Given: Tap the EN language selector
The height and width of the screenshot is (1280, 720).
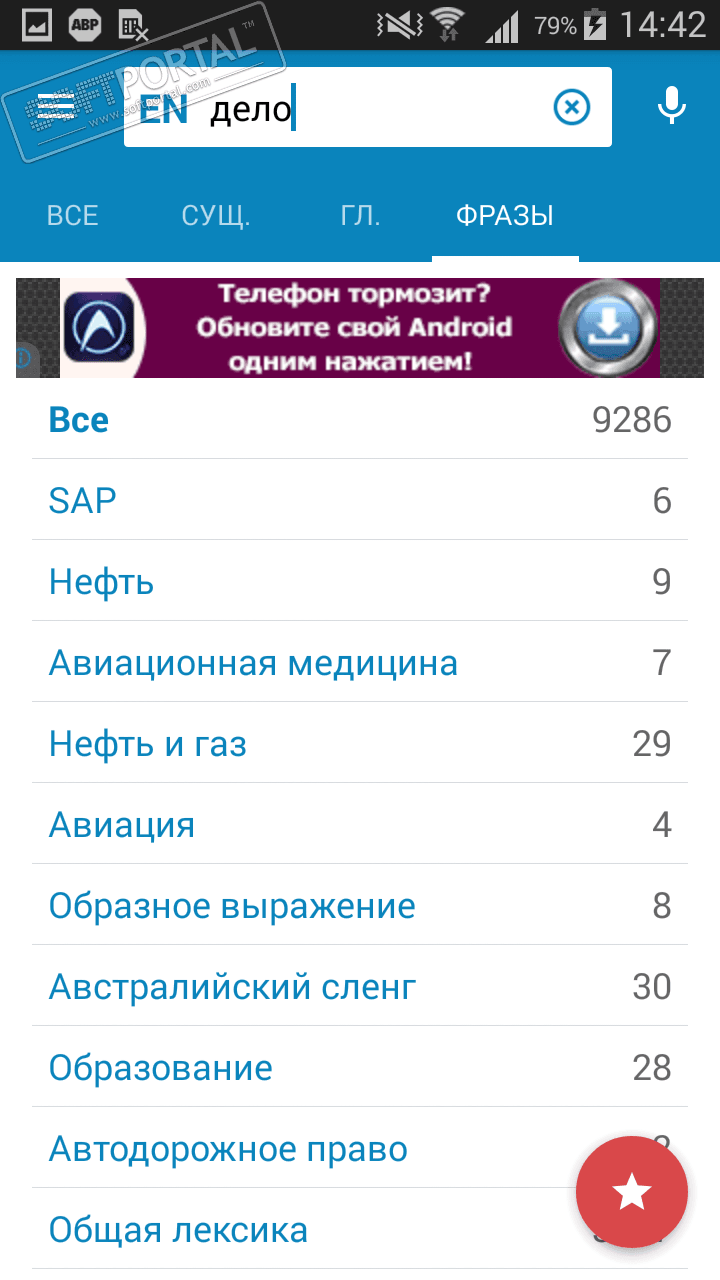Looking at the screenshot, I should (x=163, y=109).
